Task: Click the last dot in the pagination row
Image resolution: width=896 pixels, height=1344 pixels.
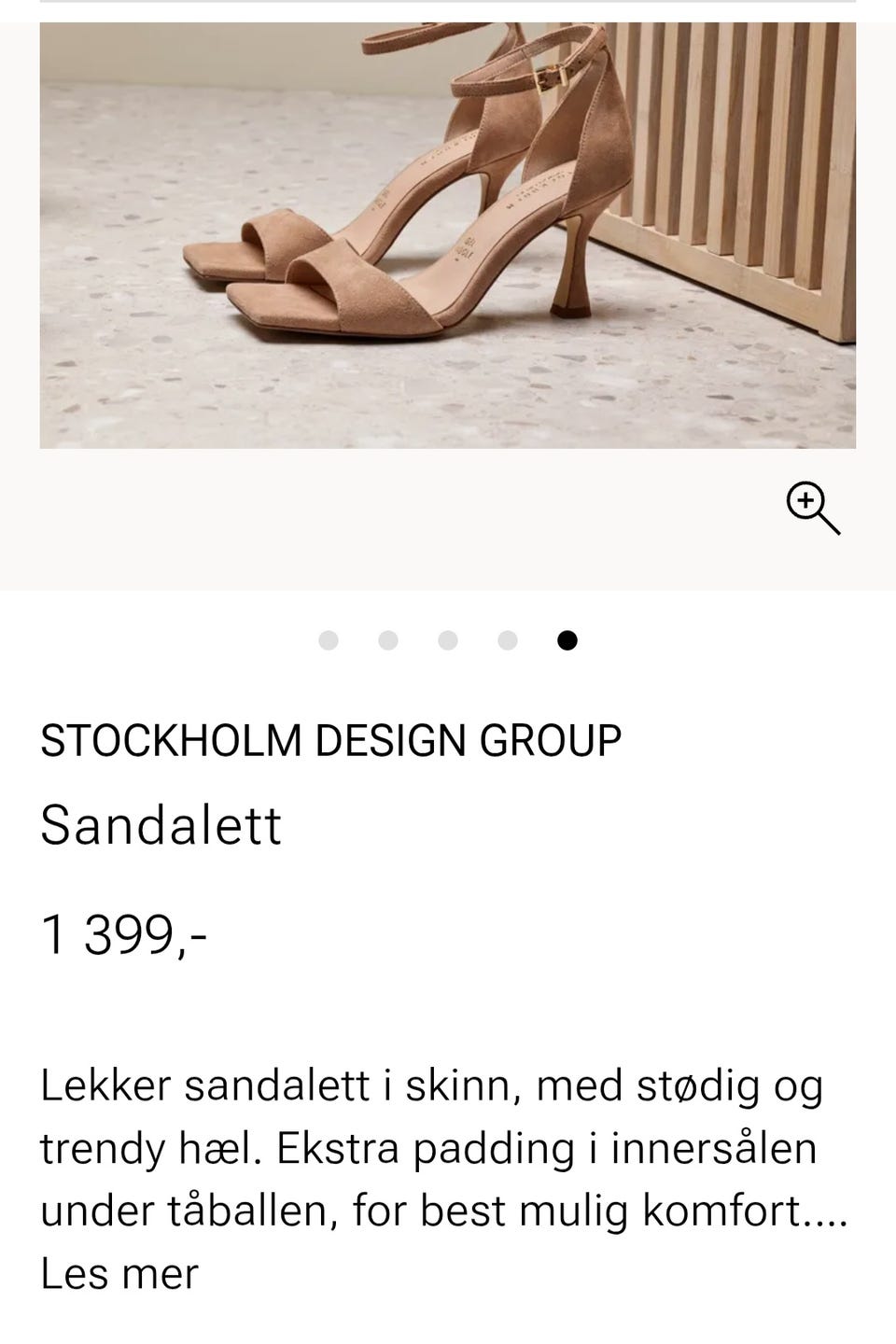Action: tap(567, 639)
